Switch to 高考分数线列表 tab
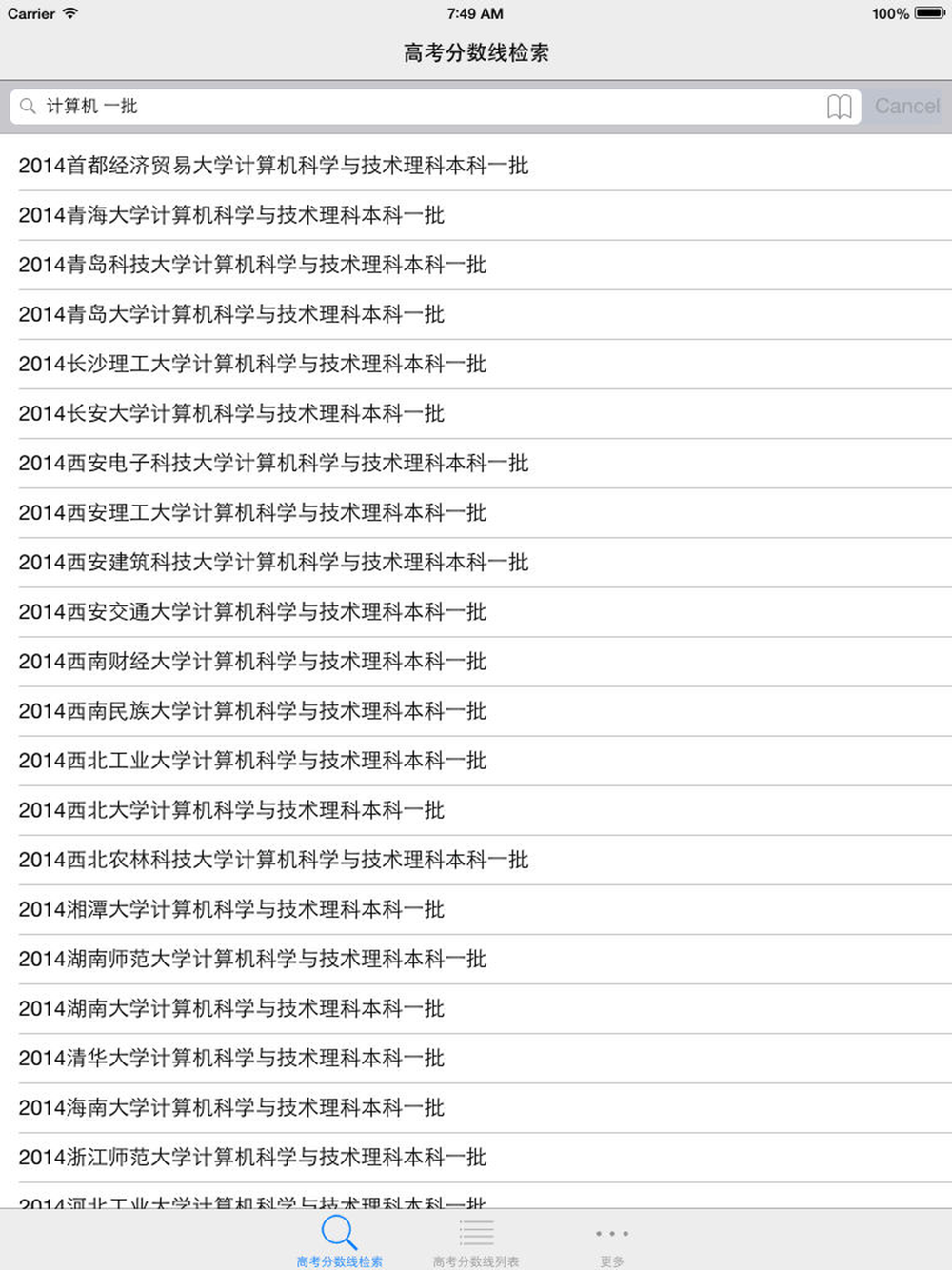Image resolution: width=952 pixels, height=1270 pixels. click(476, 1240)
